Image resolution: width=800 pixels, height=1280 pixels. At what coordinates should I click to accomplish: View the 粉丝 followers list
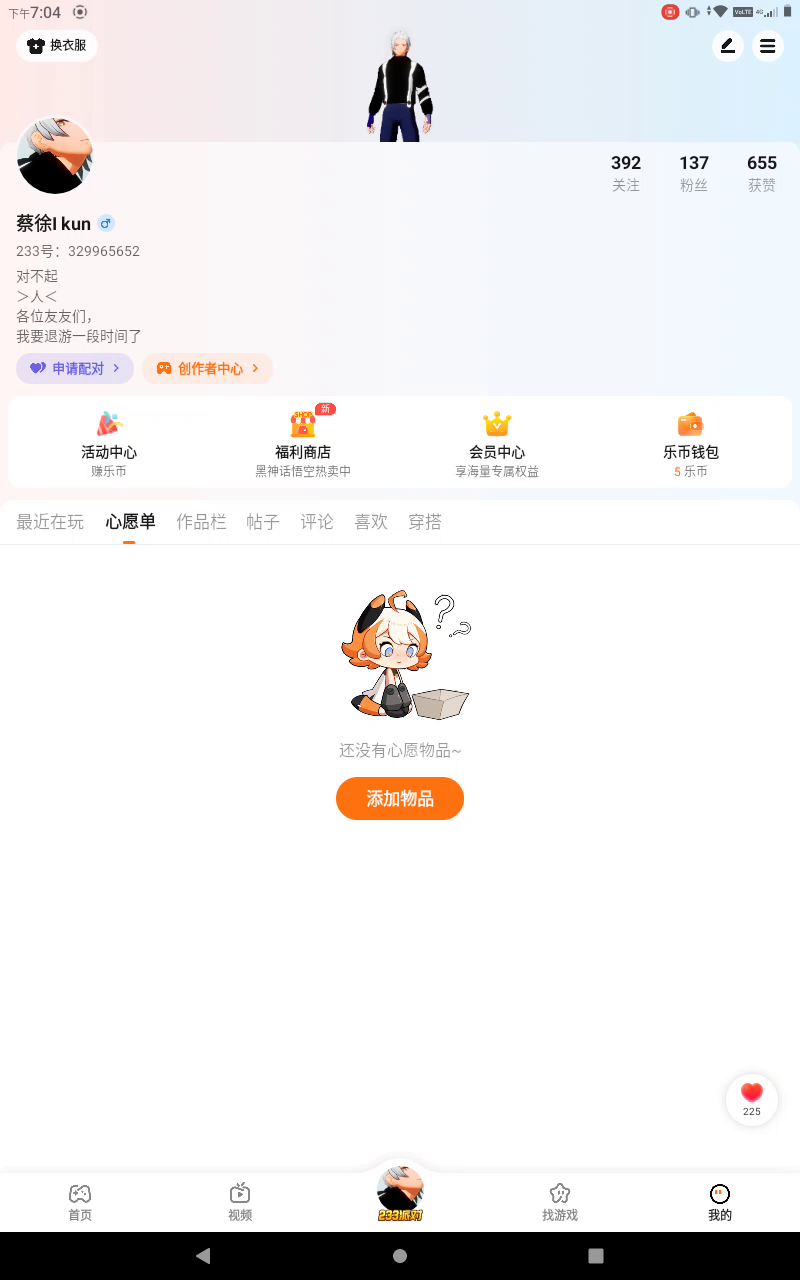(694, 173)
